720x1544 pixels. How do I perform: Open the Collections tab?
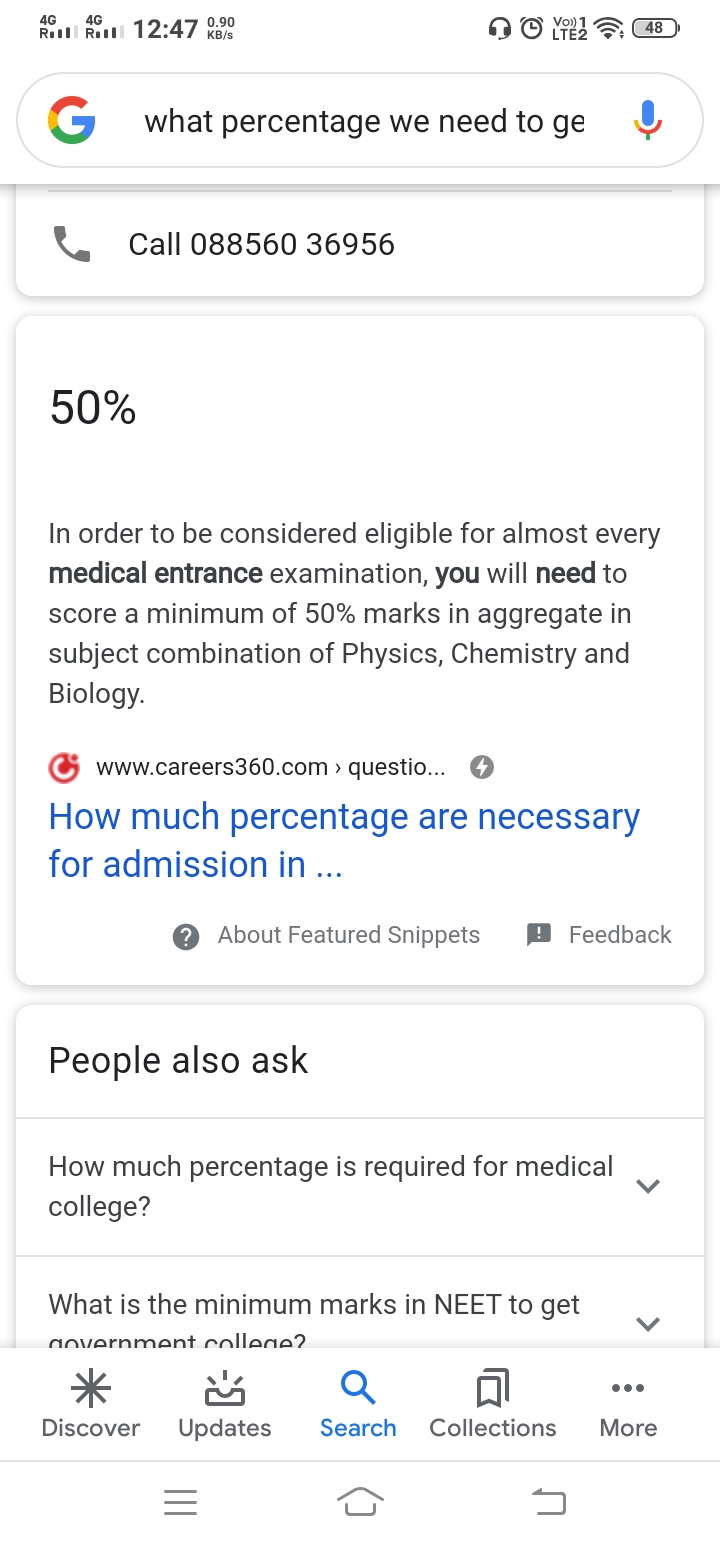click(493, 1405)
